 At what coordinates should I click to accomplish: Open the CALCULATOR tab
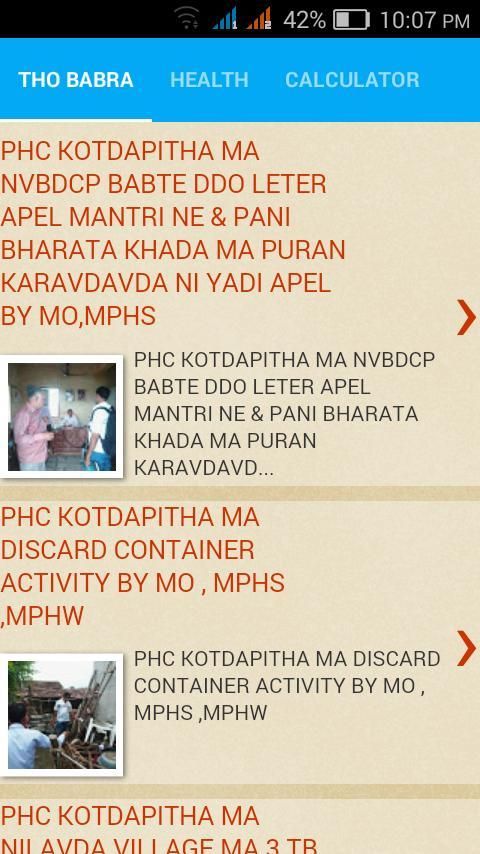(352, 80)
